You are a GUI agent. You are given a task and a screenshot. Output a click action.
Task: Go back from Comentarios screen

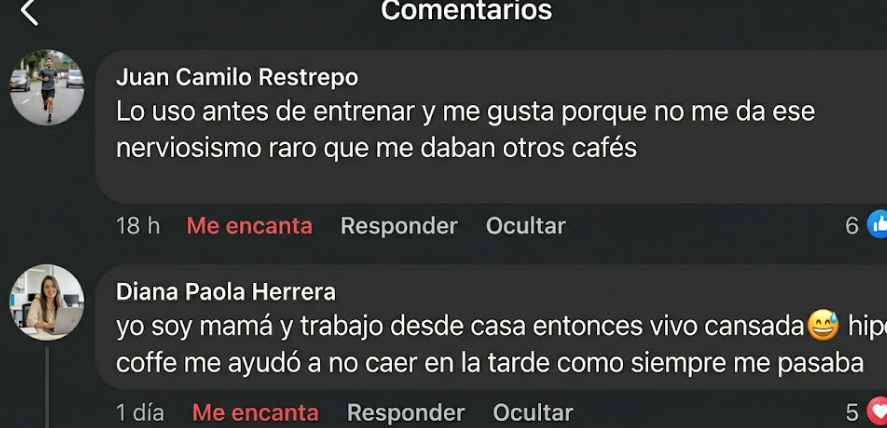(29, 13)
